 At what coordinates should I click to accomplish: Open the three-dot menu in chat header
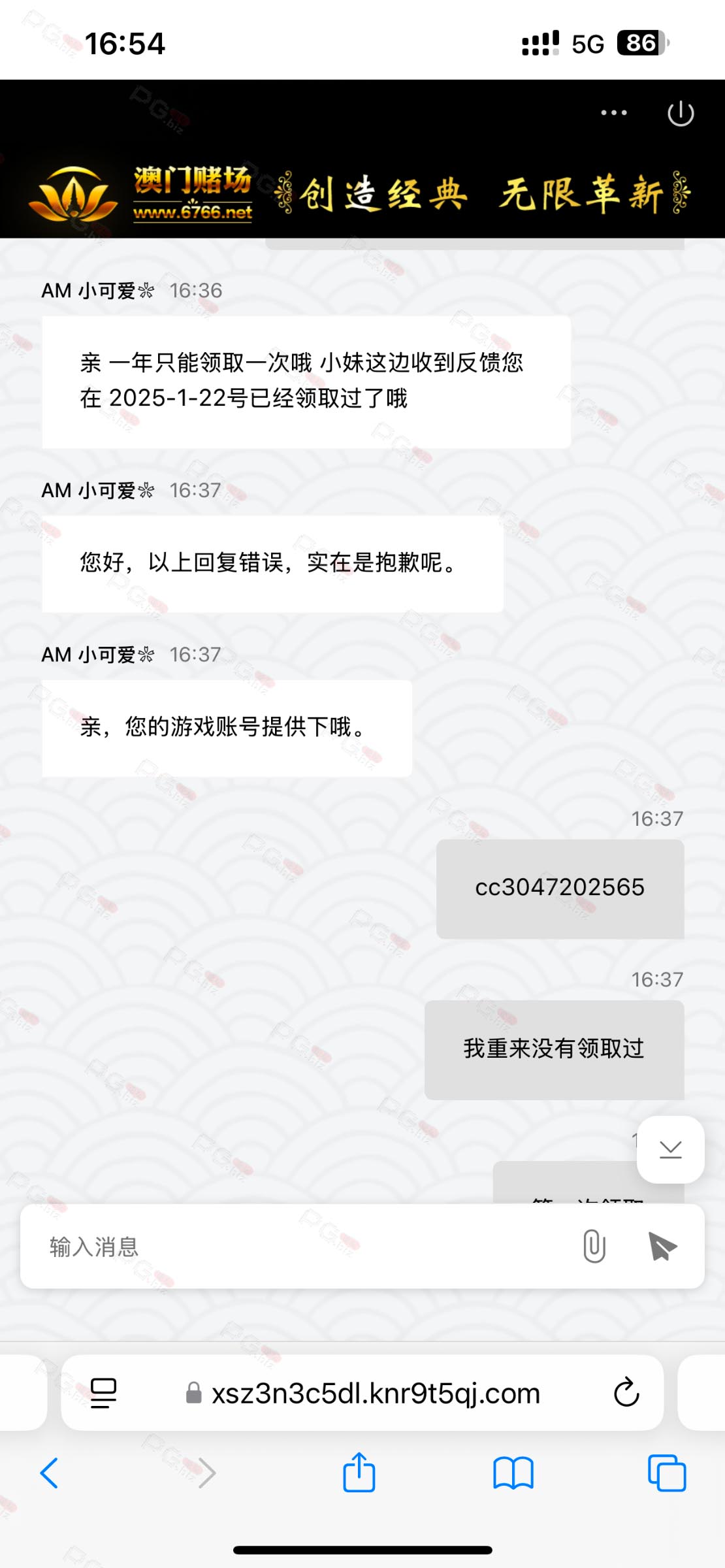[x=614, y=113]
